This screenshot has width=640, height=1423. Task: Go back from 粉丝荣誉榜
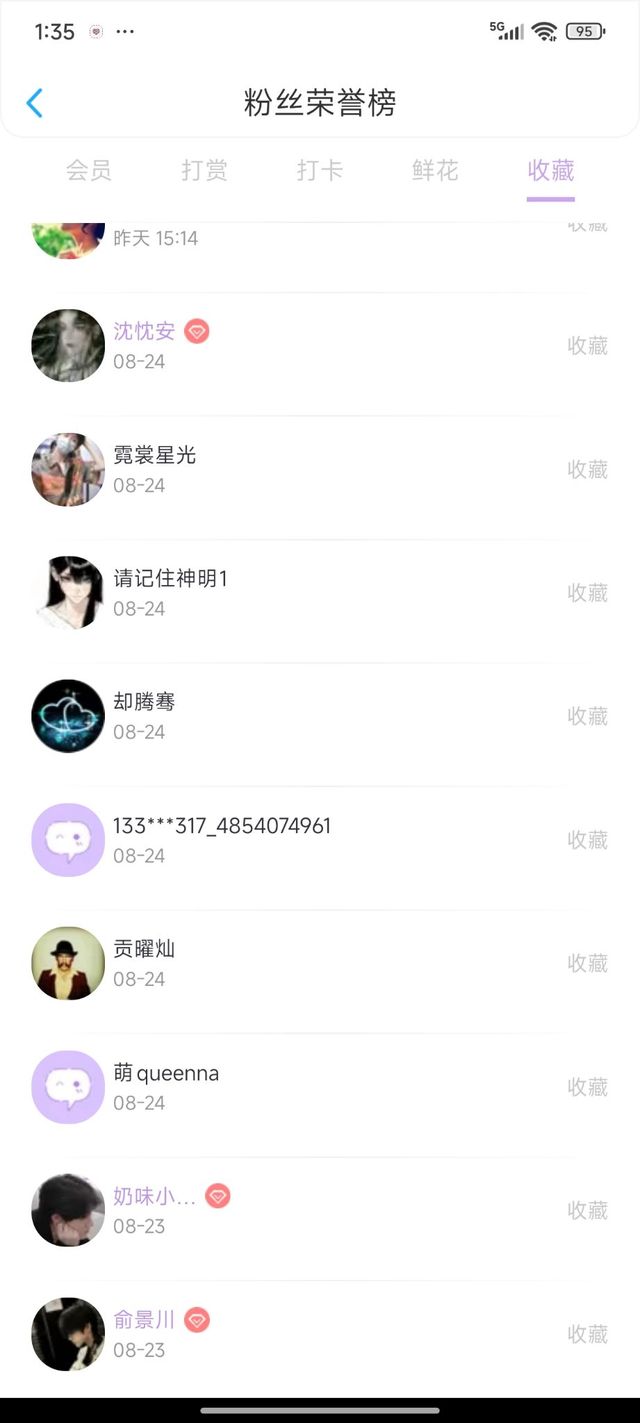(35, 103)
